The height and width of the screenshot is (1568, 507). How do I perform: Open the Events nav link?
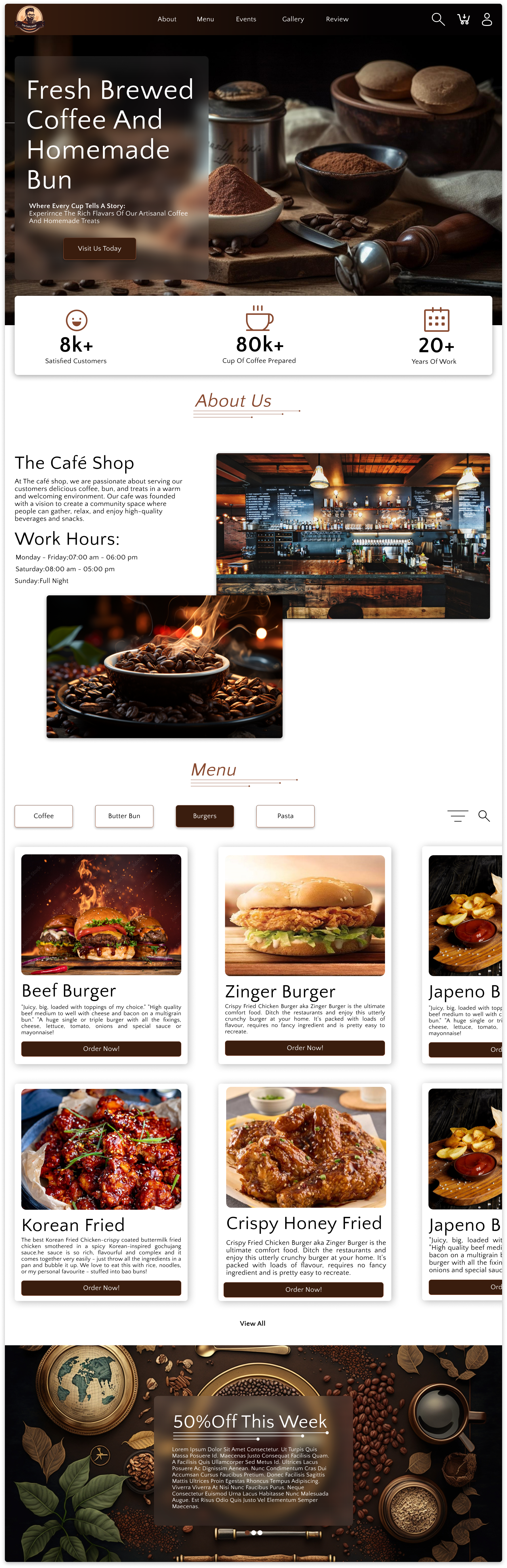click(x=246, y=20)
